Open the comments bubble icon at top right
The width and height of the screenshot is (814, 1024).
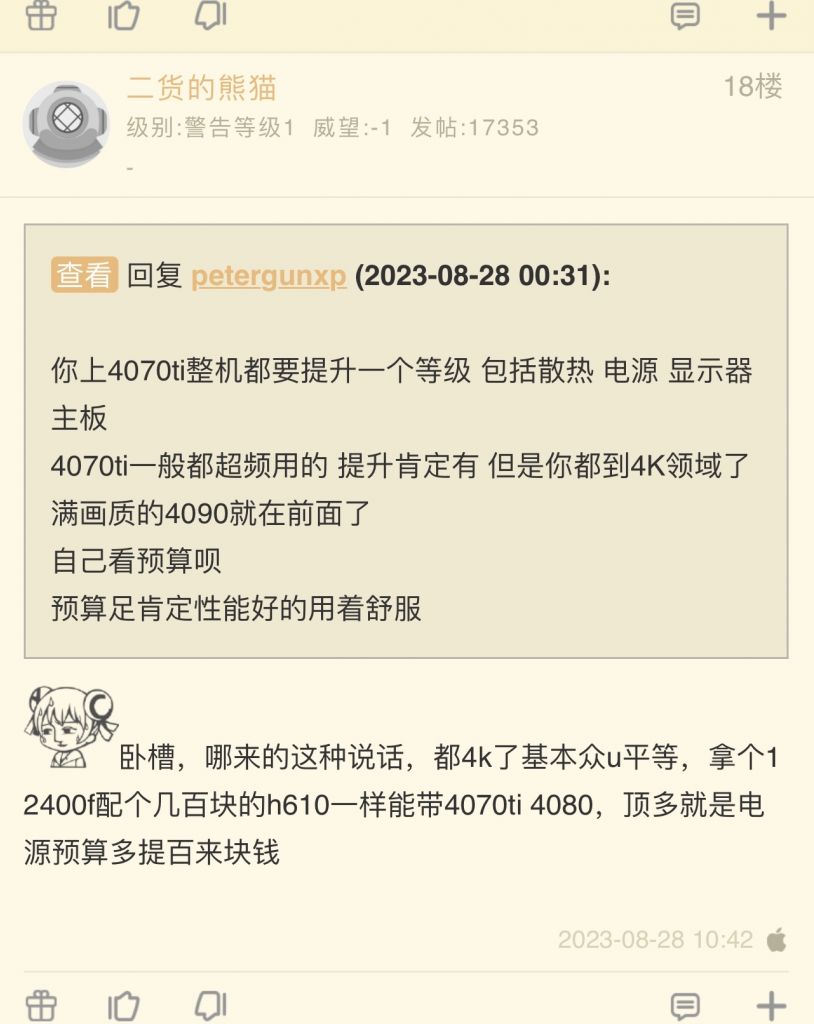coord(685,18)
